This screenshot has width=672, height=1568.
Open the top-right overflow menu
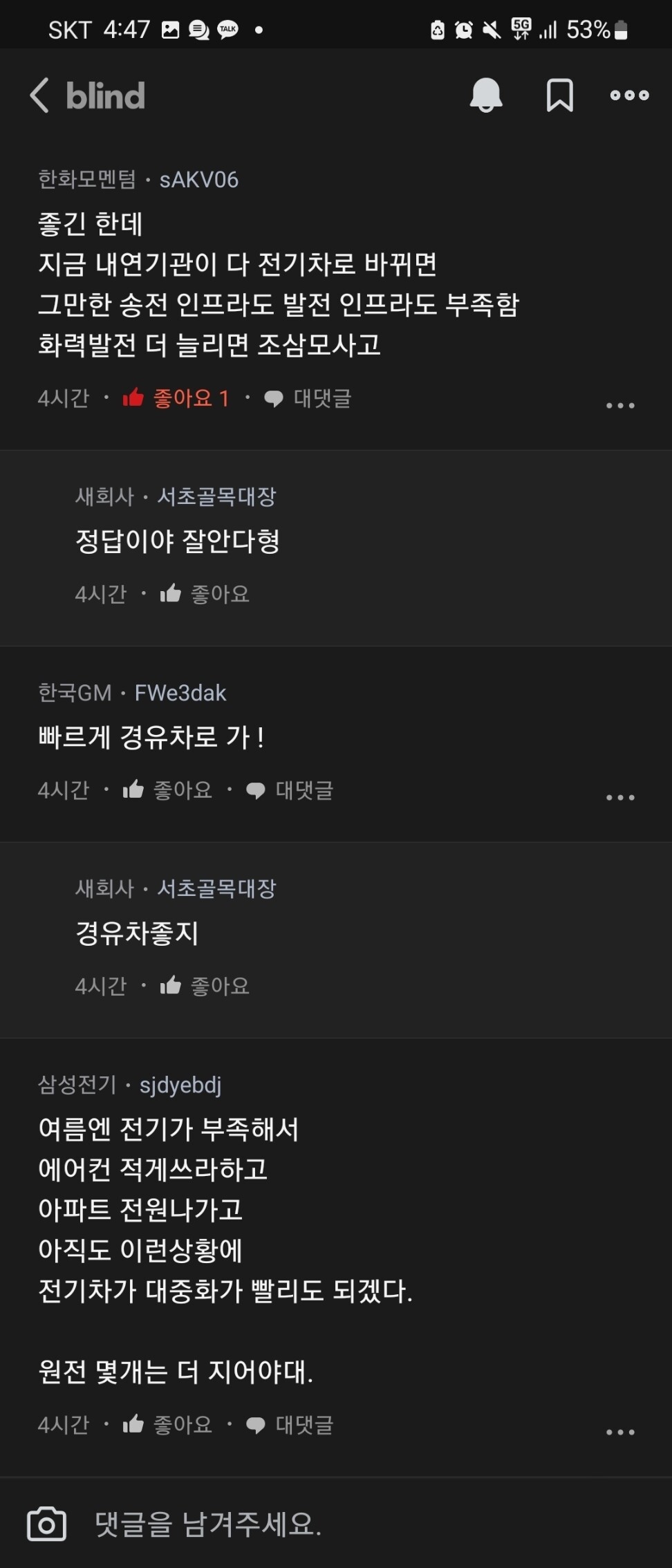tap(628, 95)
